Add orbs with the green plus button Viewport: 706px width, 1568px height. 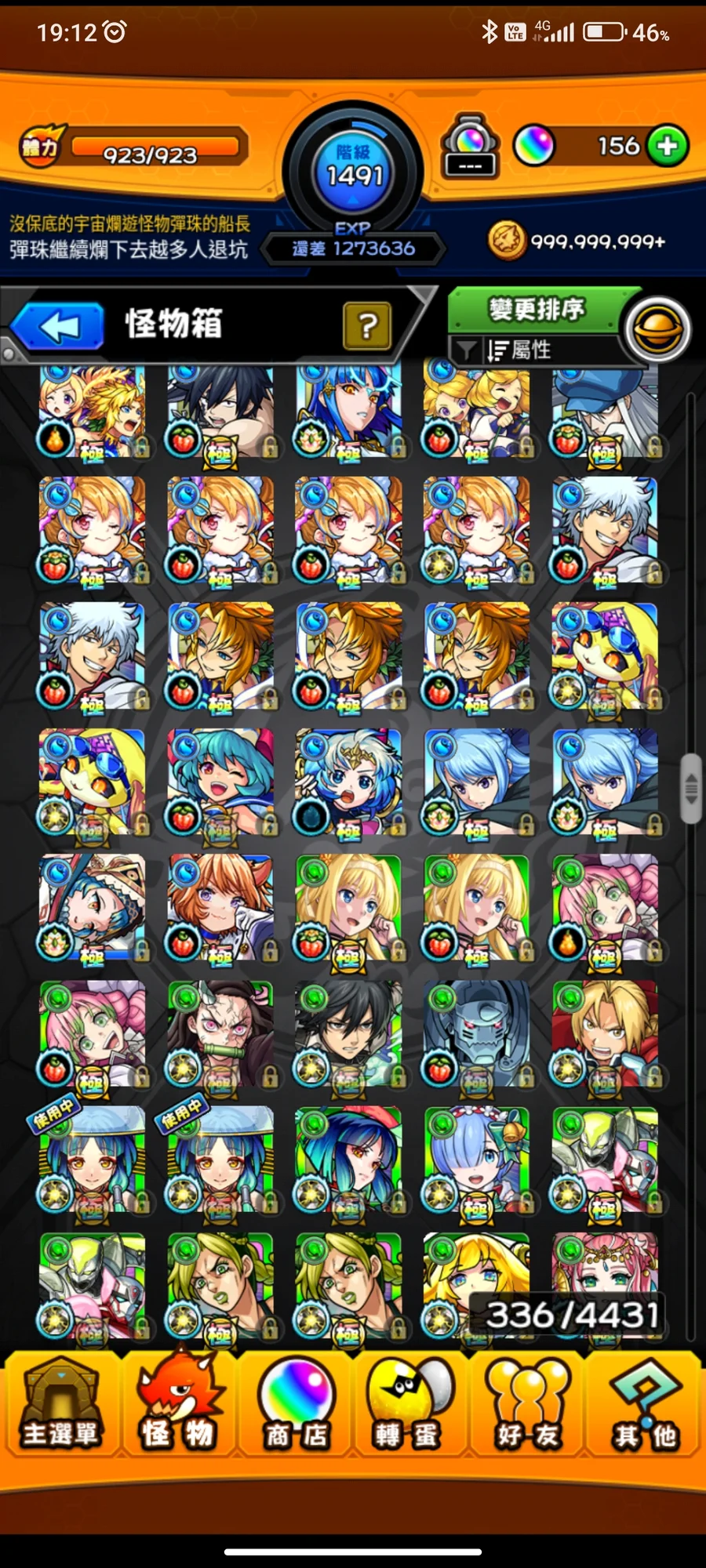(668, 146)
